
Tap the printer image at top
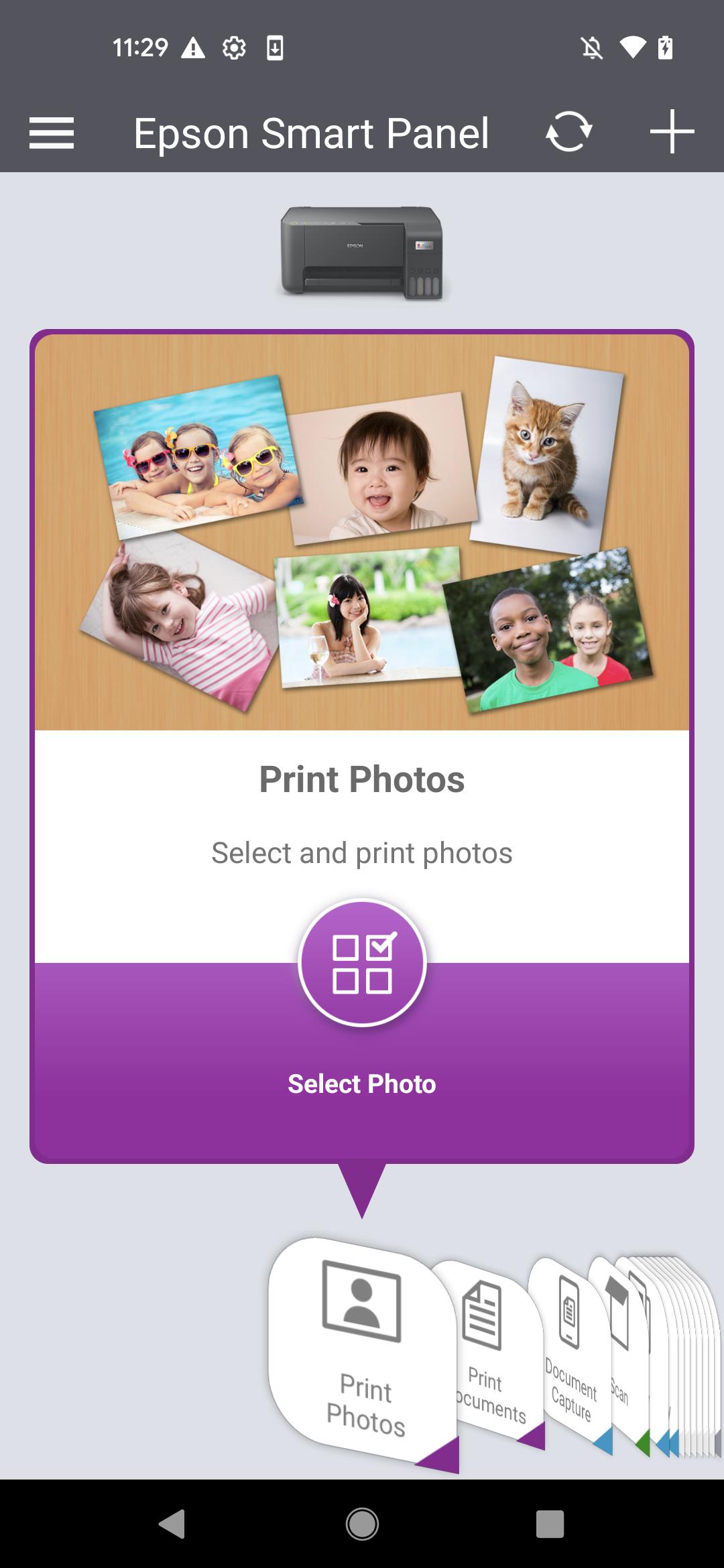pos(362,252)
